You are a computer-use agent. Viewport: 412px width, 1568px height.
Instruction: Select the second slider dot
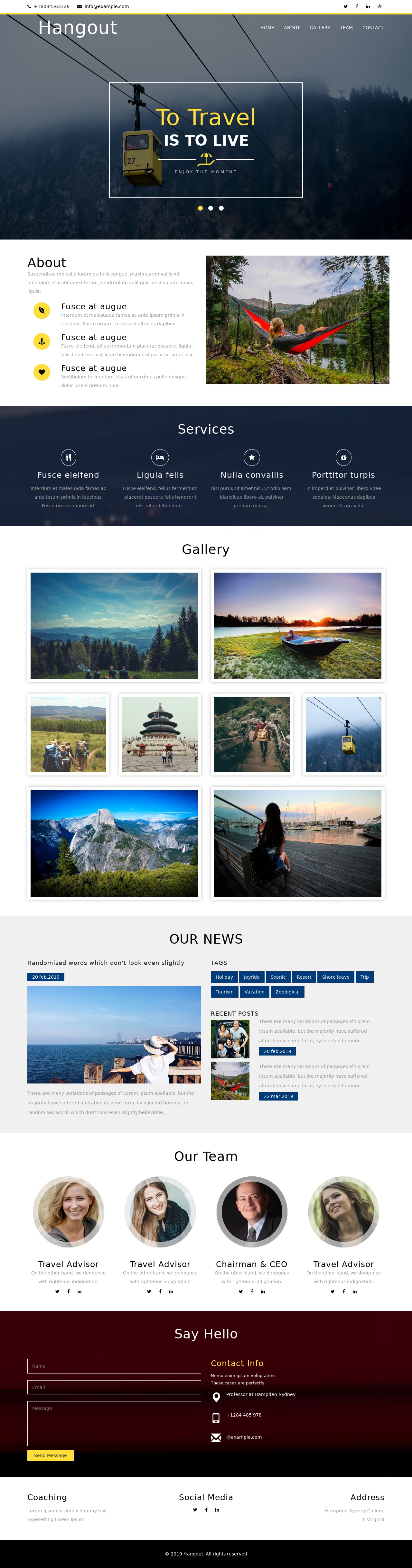point(210,208)
